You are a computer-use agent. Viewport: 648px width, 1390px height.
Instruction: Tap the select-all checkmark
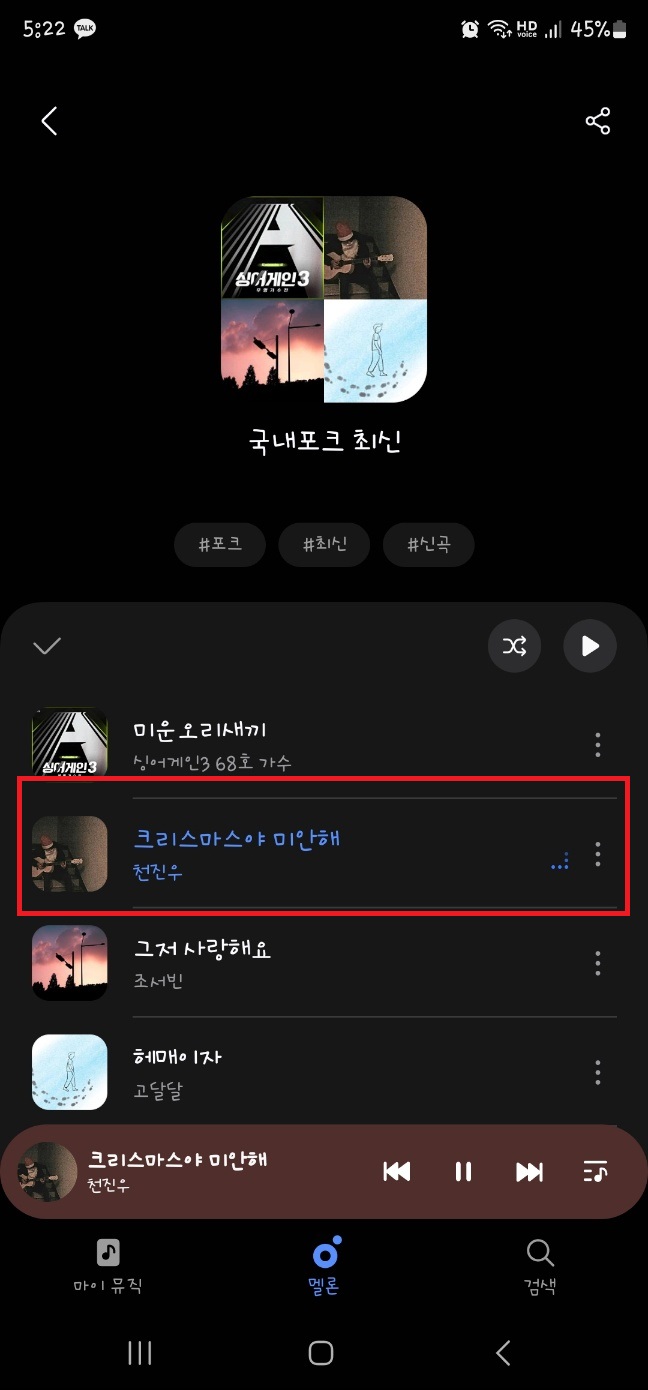point(47,646)
